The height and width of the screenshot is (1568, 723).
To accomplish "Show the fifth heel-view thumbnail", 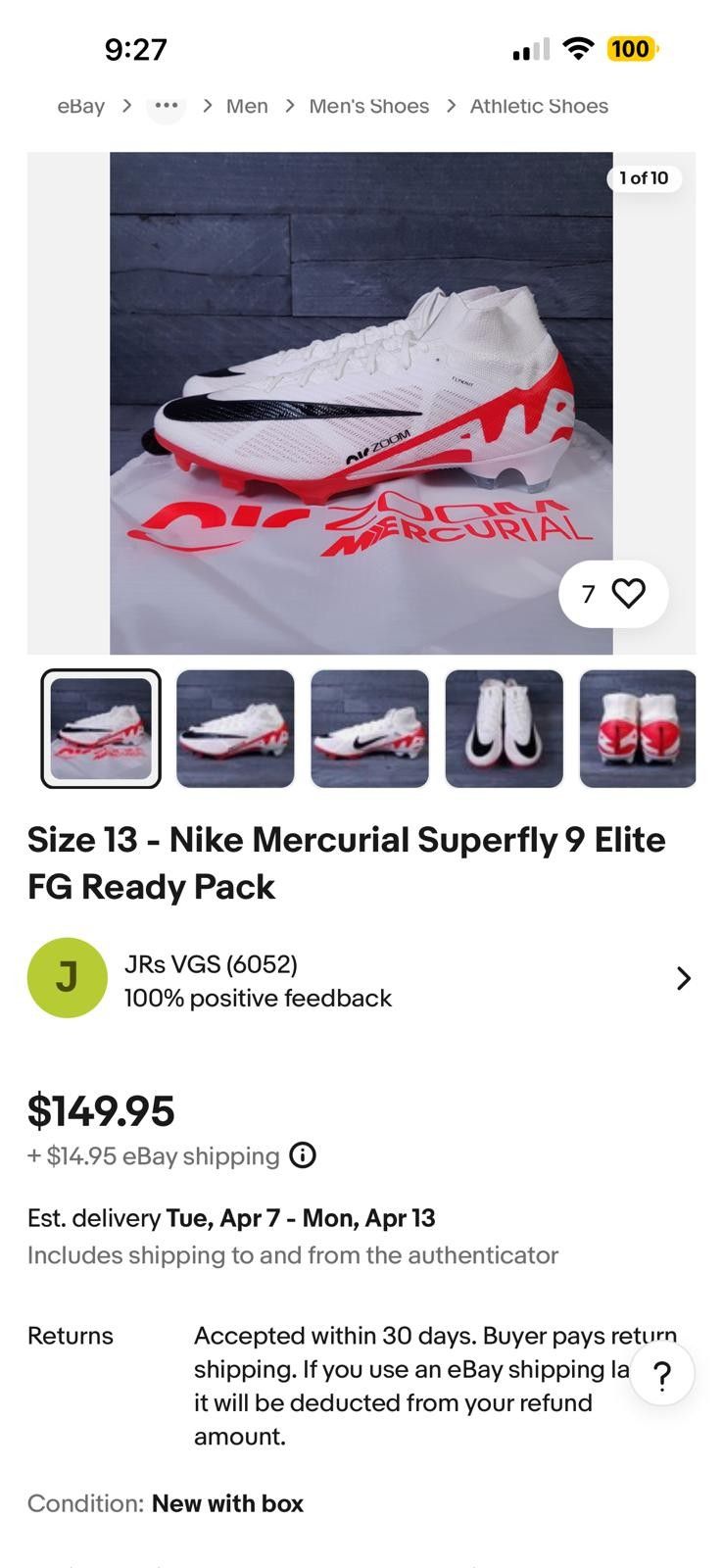I will 637,728.
